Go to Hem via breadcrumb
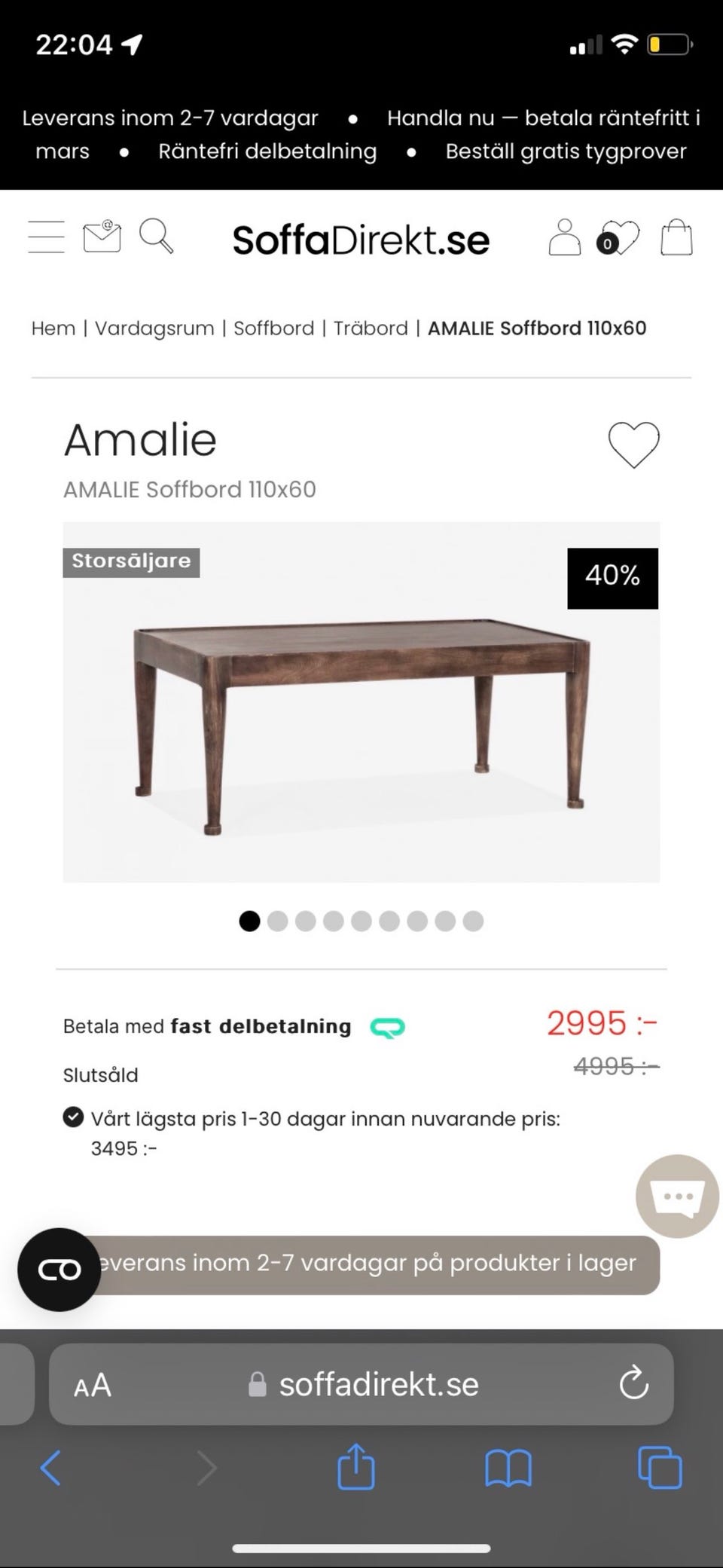Screen dimensions: 723x1568 [x=52, y=328]
